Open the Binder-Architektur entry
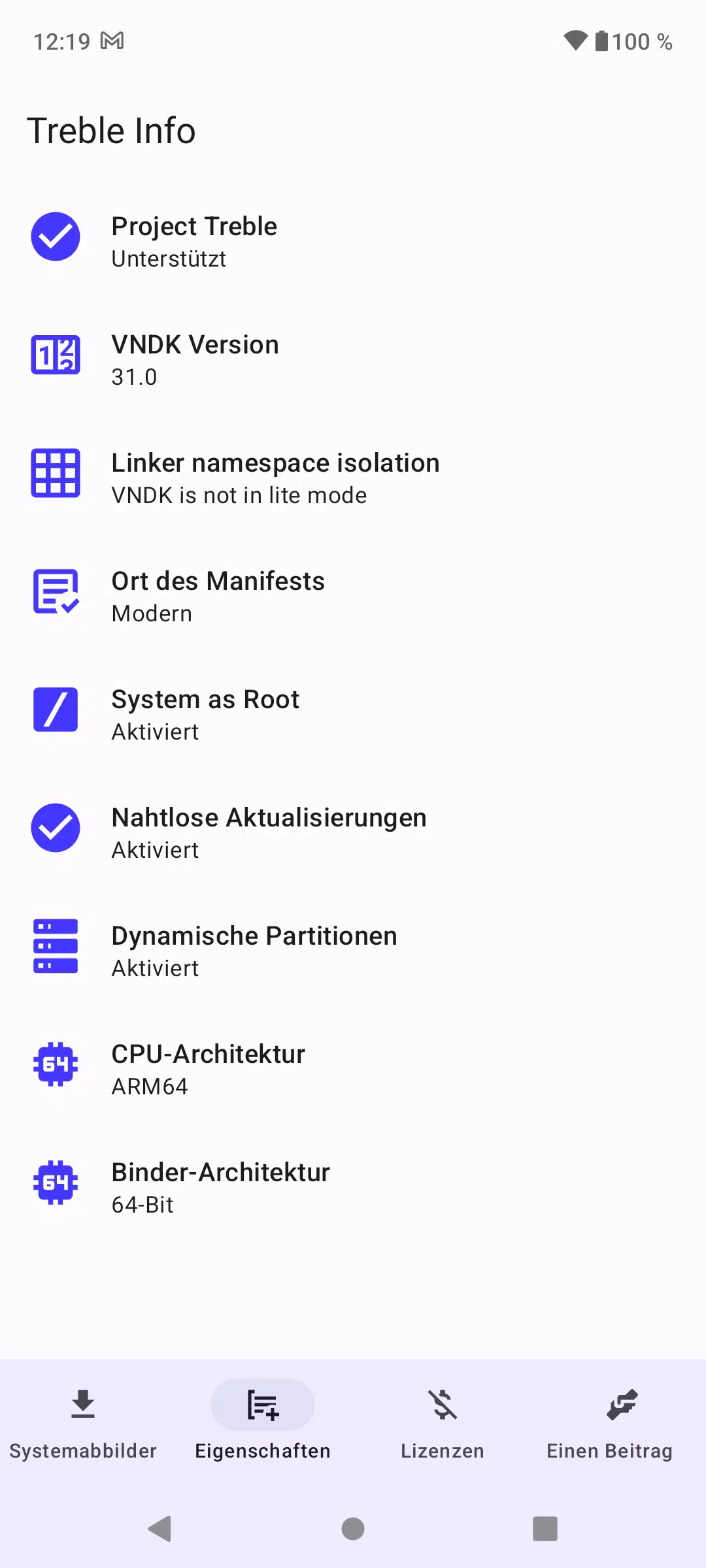Viewport: 706px width, 1568px height. pyautogui.click(x=353, y=1188)
